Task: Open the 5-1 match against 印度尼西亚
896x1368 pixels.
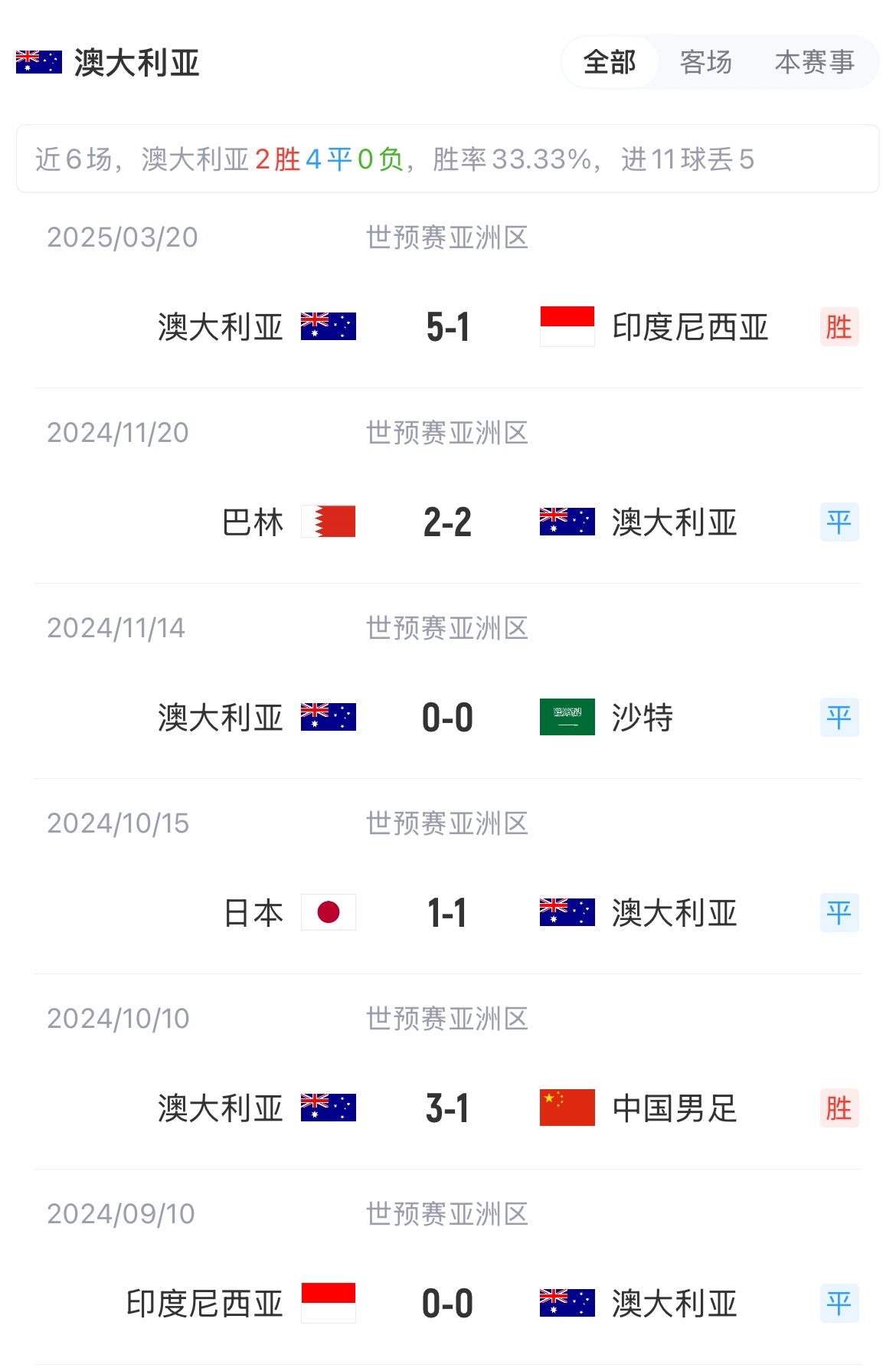Action: (x=448, y=327)
